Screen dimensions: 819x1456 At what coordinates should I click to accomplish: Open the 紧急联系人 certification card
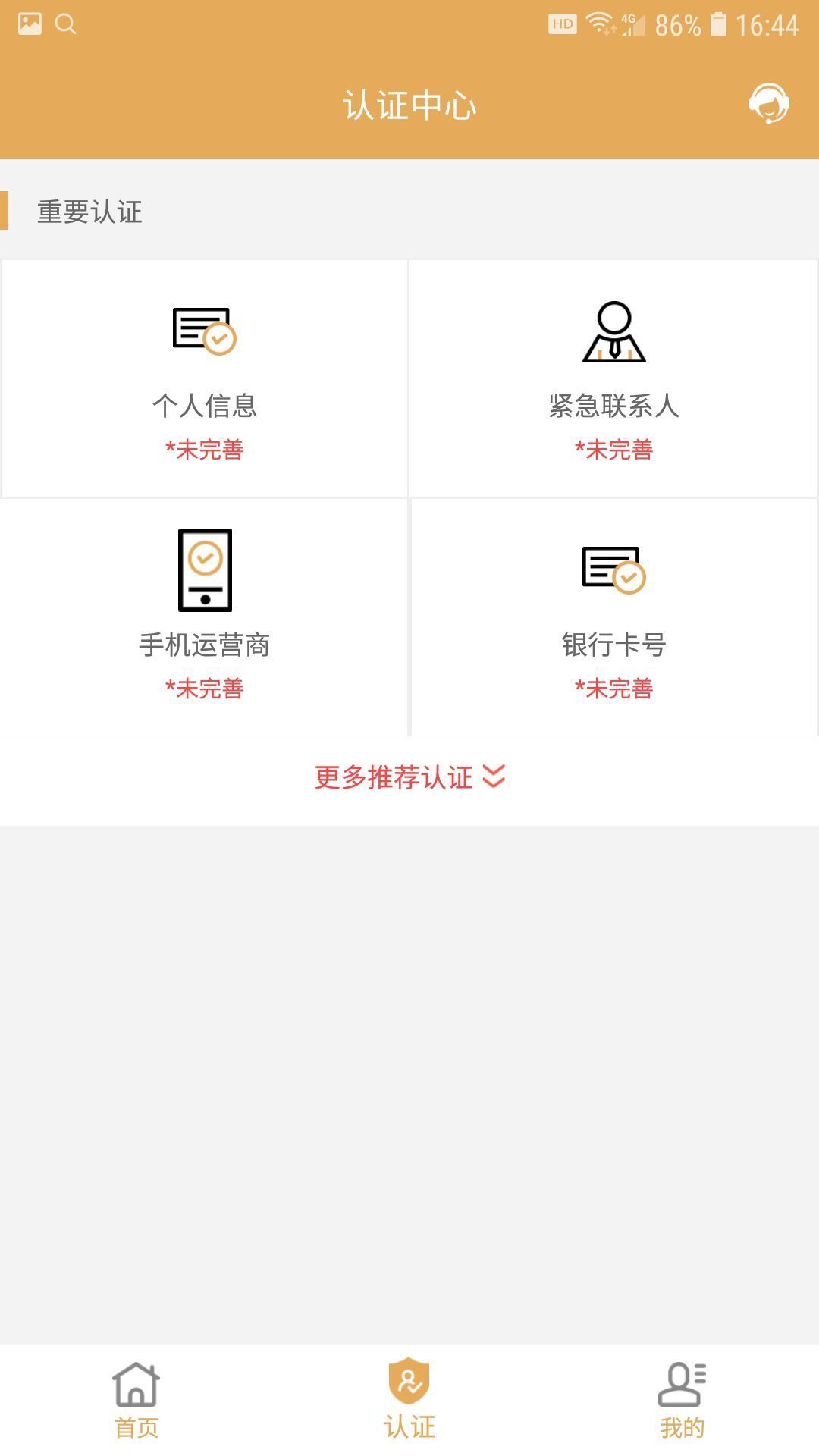613,378
